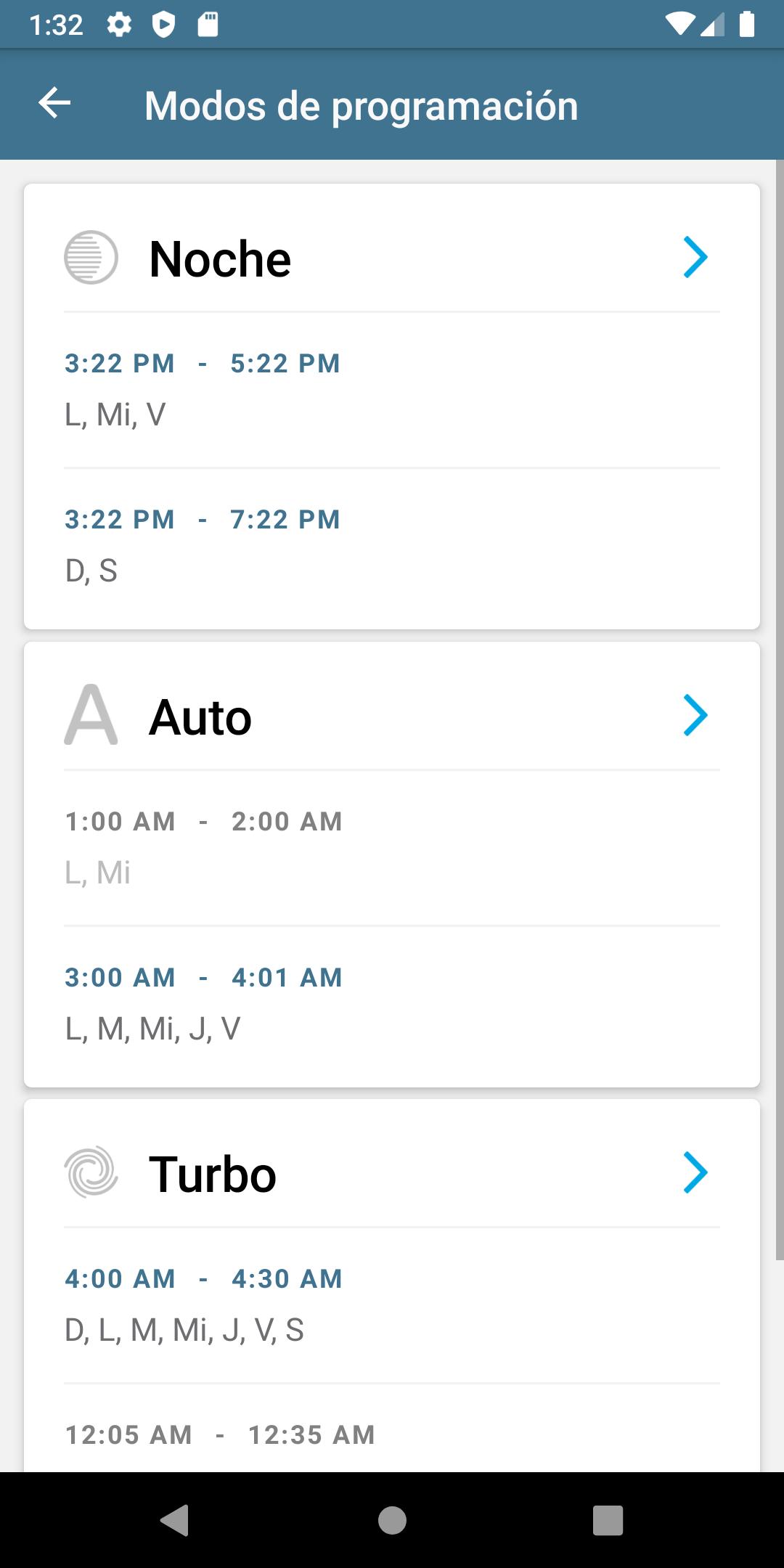Open the Auto mode chevron

click(695, 715)
